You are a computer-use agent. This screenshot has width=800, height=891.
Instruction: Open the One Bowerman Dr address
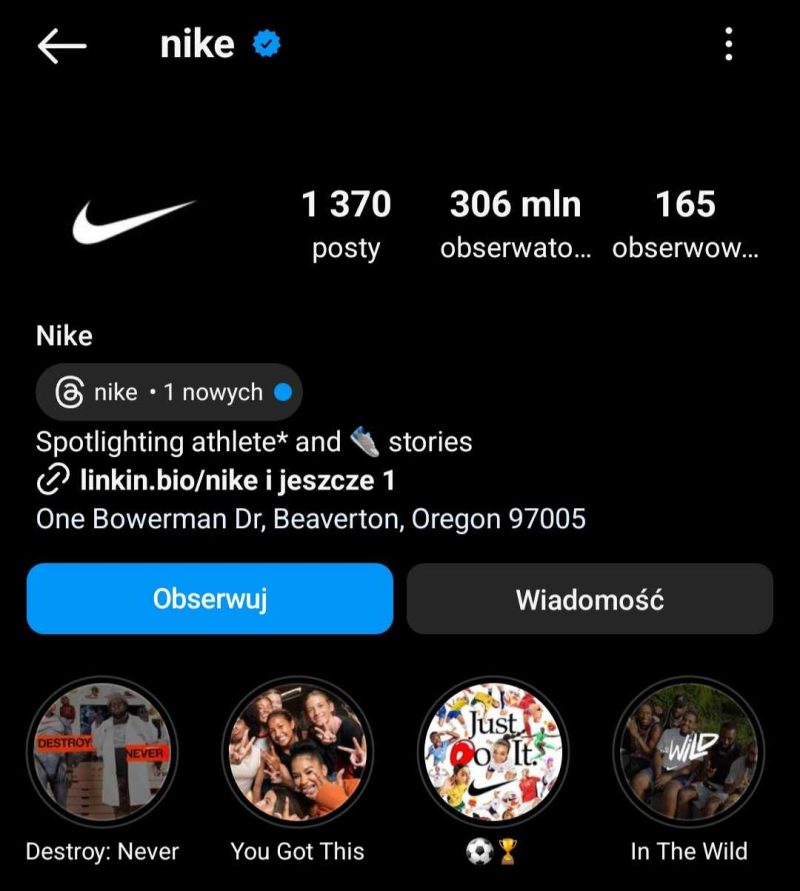310,519
